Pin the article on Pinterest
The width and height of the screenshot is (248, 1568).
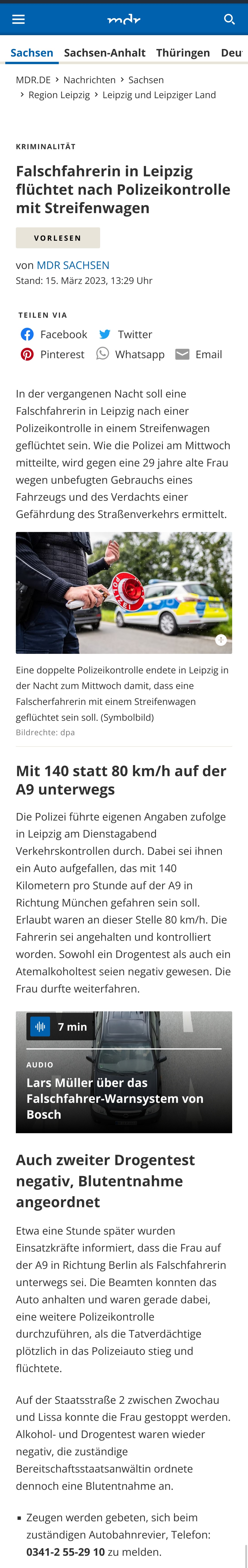pyautogui.click(x=53, y=354)
